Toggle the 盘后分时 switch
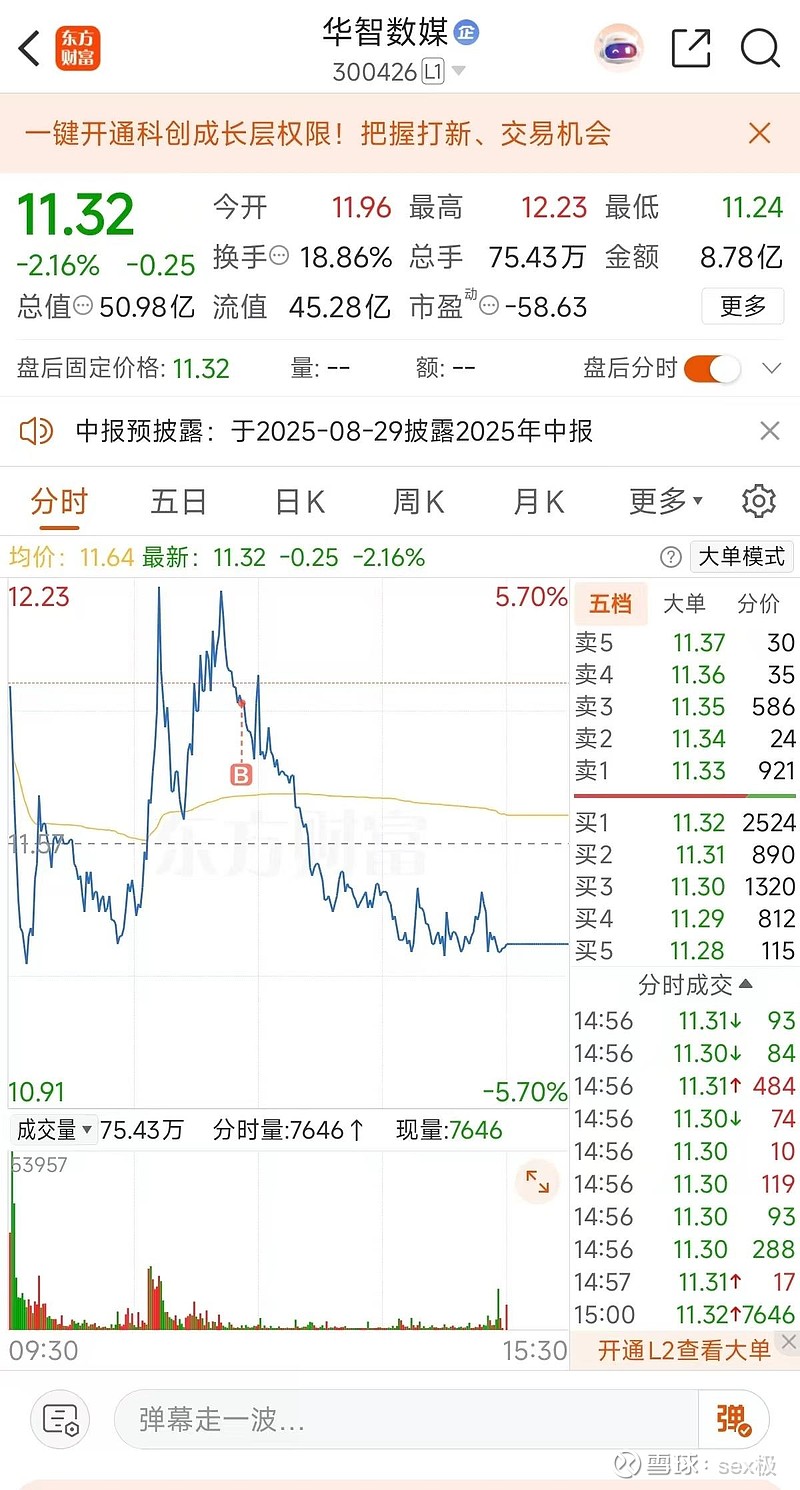Viewport: 800px width, 1490px height. pos(712,368)
